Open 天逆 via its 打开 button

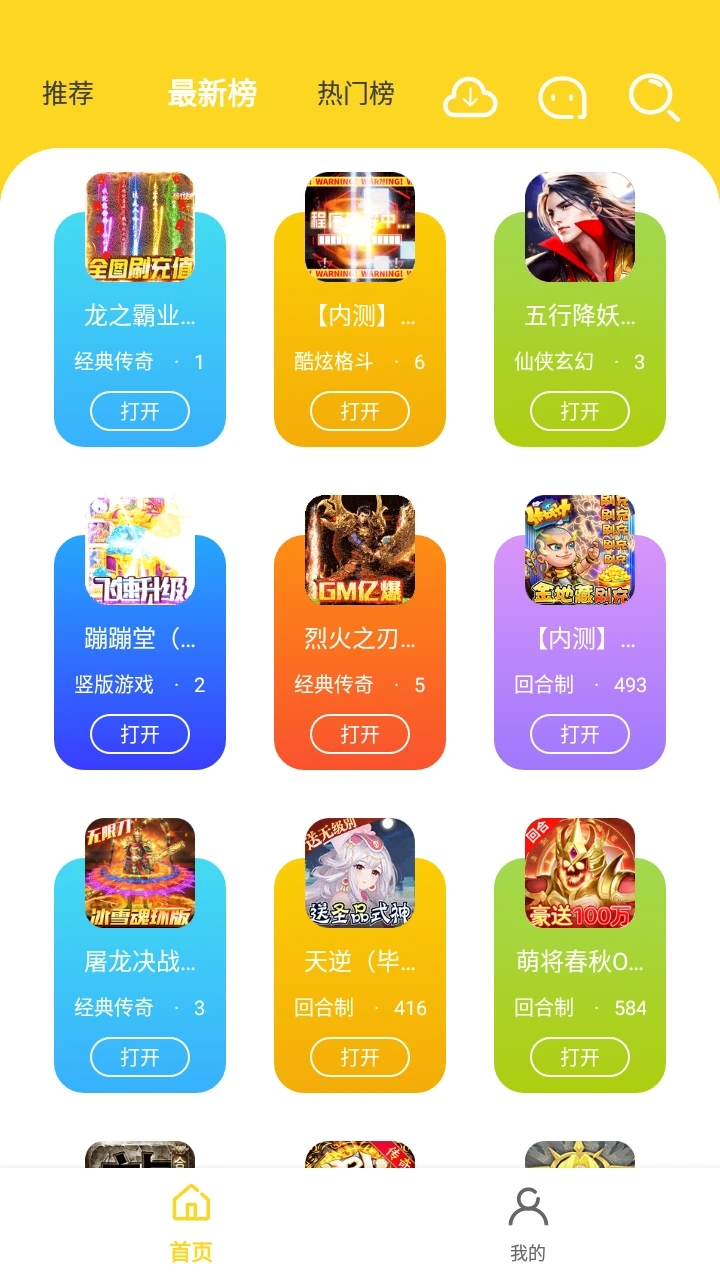(360, 1057)
